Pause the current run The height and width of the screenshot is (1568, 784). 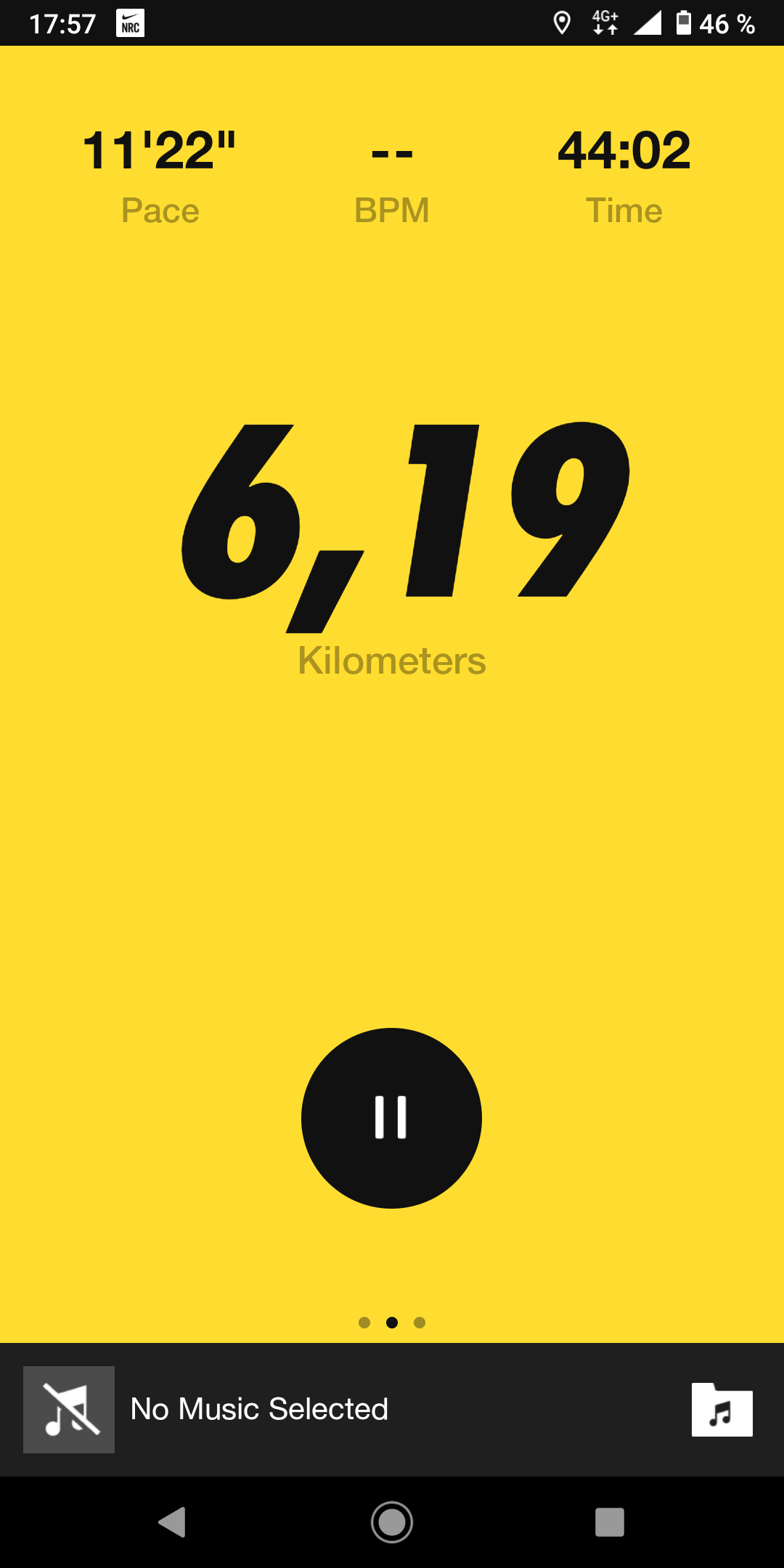[x=391, y=1118]
